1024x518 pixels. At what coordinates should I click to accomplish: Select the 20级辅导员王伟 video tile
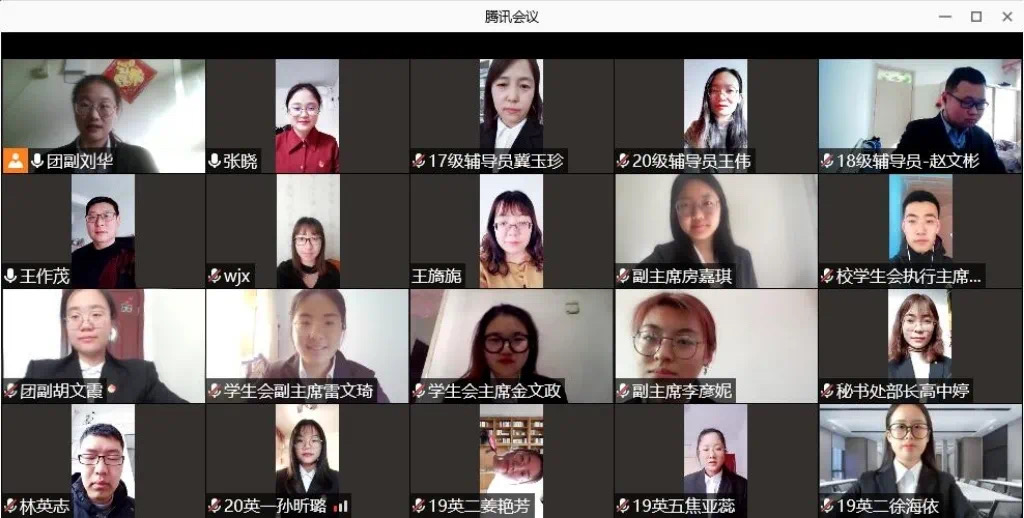pyautogui.click(x=715, y=115)
